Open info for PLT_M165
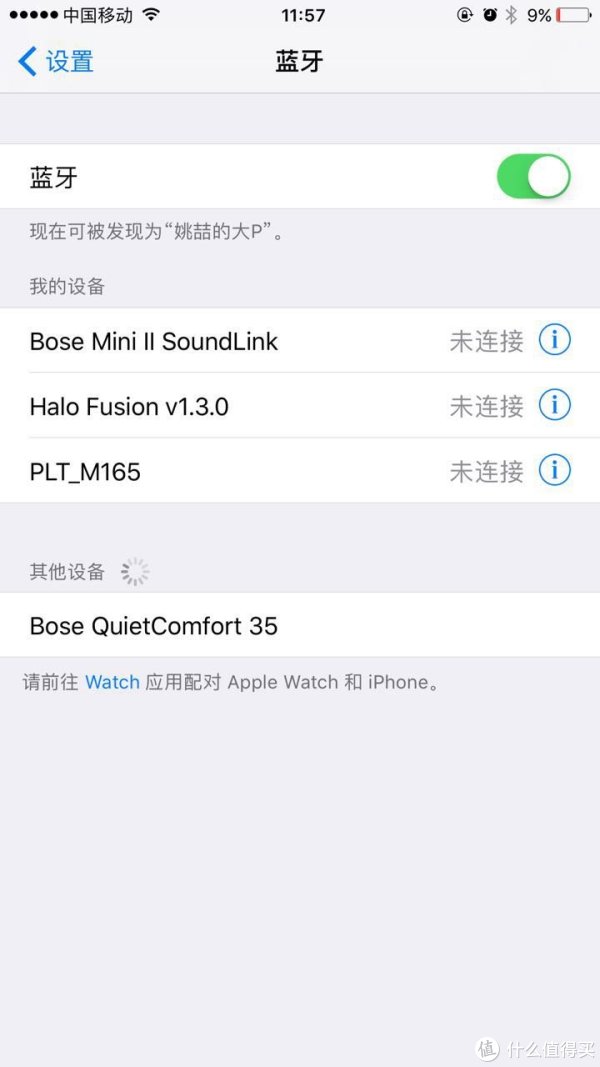This screenshot has width=600, height=1067. tap(554, 470)
